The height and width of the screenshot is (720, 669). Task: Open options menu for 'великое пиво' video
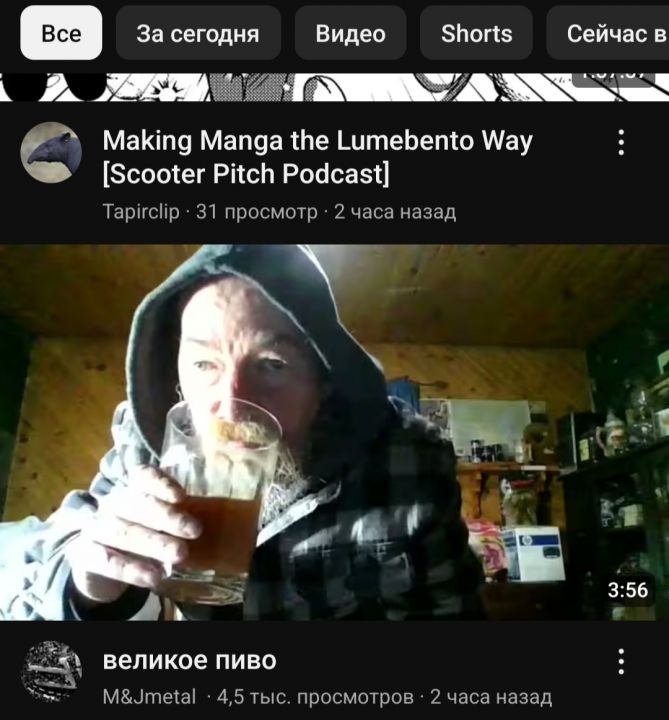(x=621, y=661)
